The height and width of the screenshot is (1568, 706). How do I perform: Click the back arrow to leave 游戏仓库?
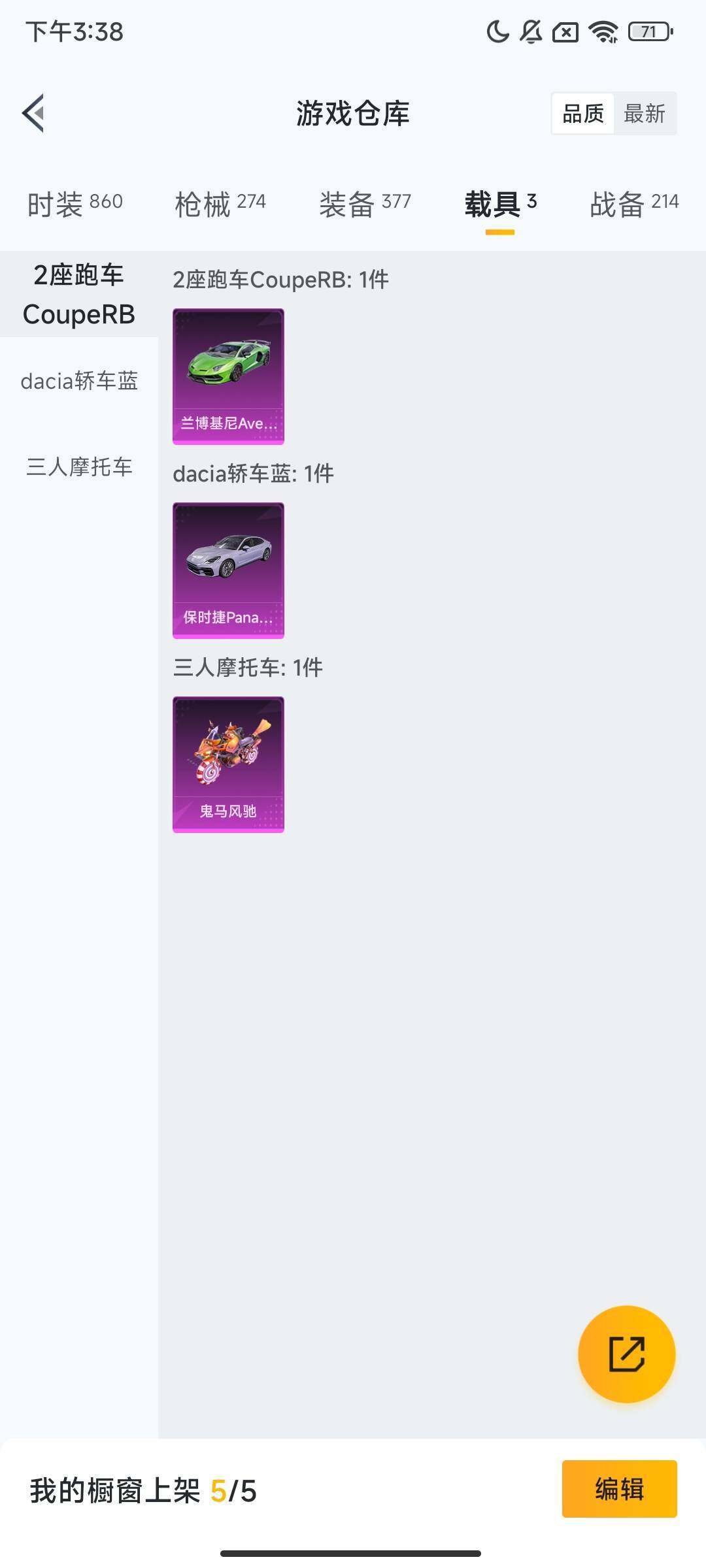click(33, 112)
